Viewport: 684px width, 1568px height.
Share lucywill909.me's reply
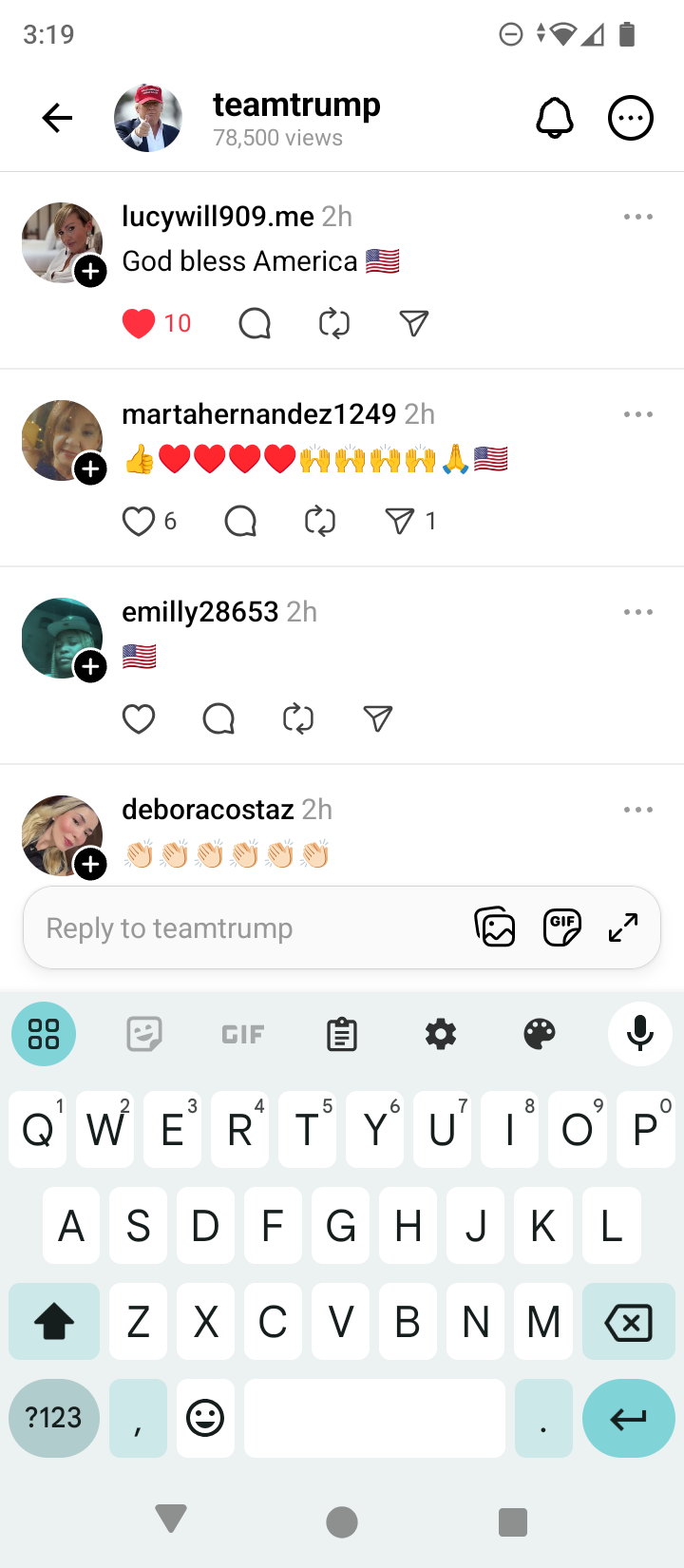(x=413, y=324)
